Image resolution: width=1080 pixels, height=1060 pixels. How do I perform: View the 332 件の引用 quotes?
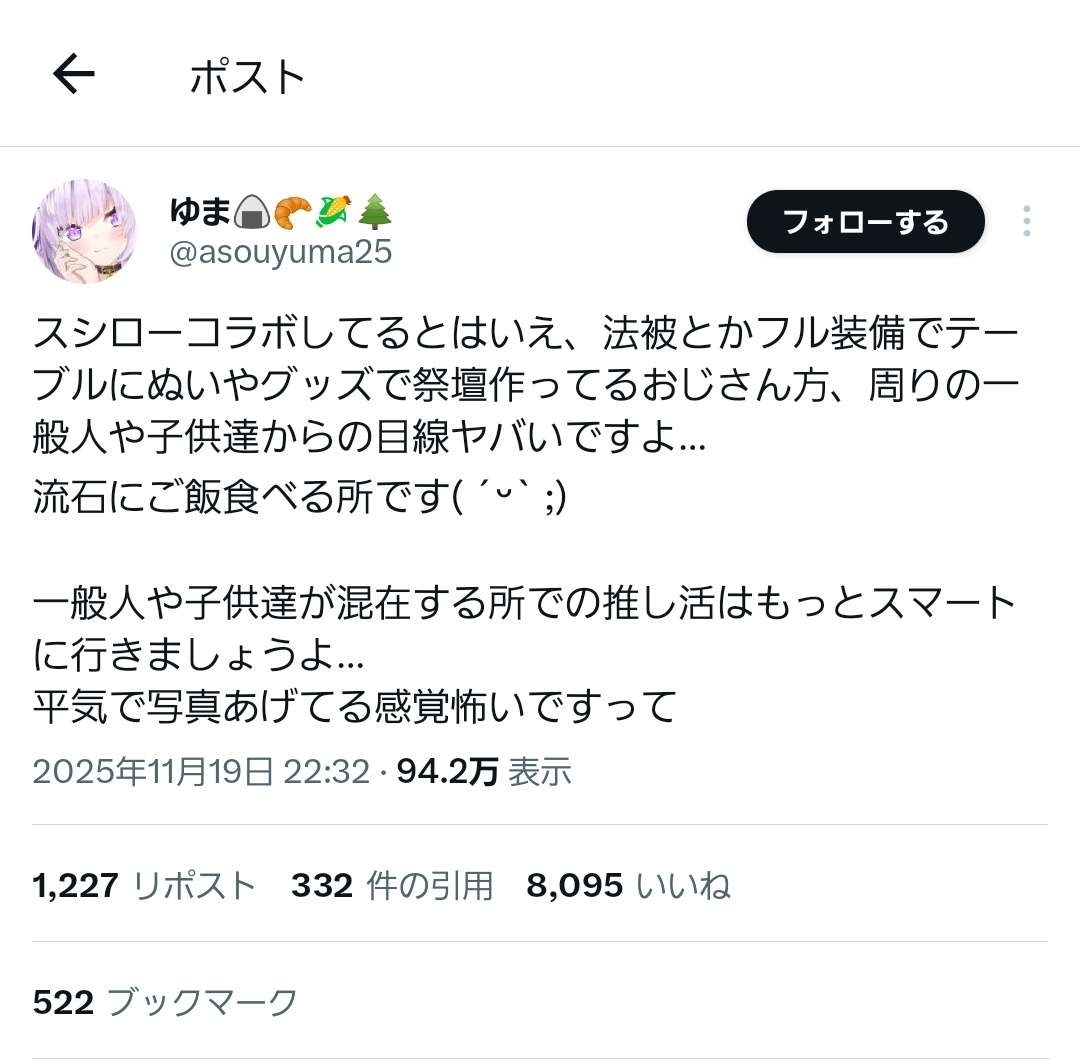pos(392,885)
